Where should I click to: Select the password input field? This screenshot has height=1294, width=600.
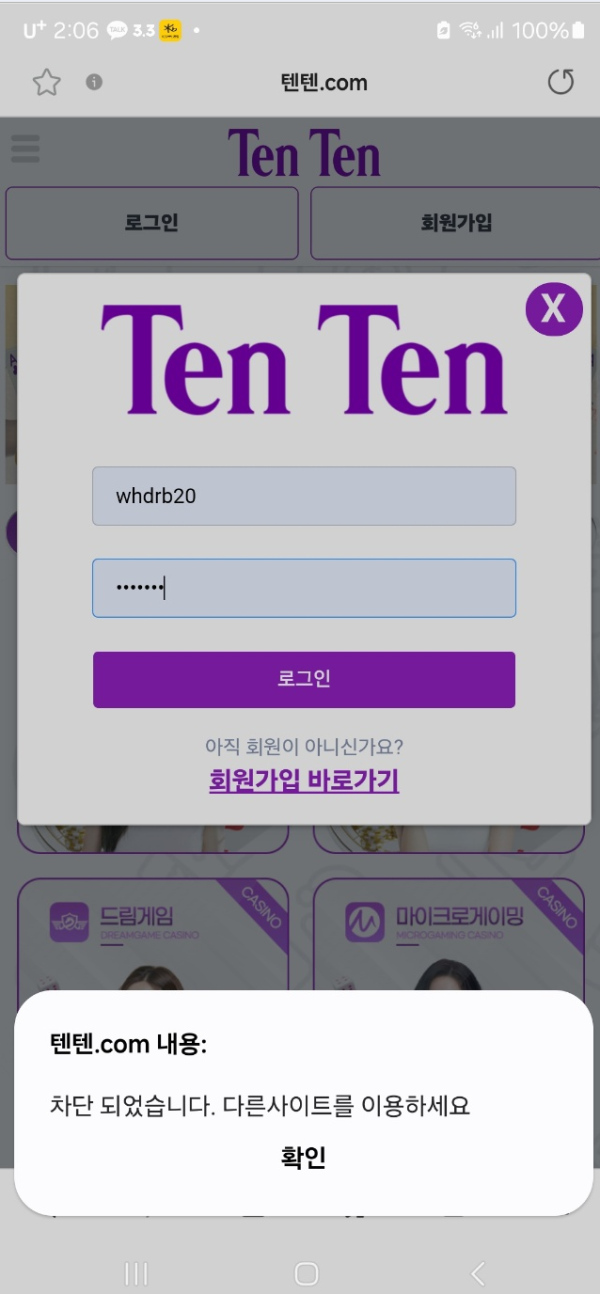304,588
